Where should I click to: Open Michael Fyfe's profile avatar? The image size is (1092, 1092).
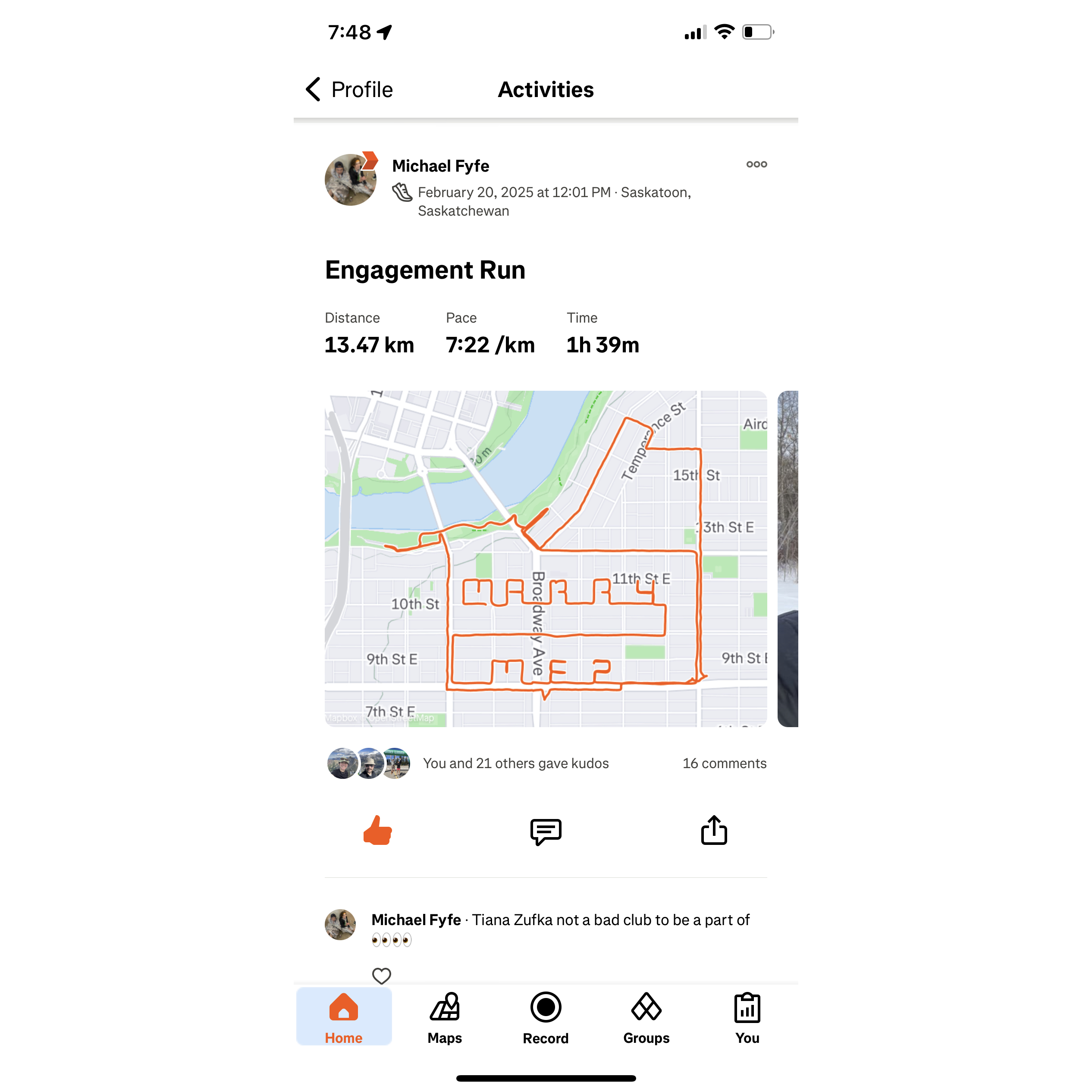point(351,180)
